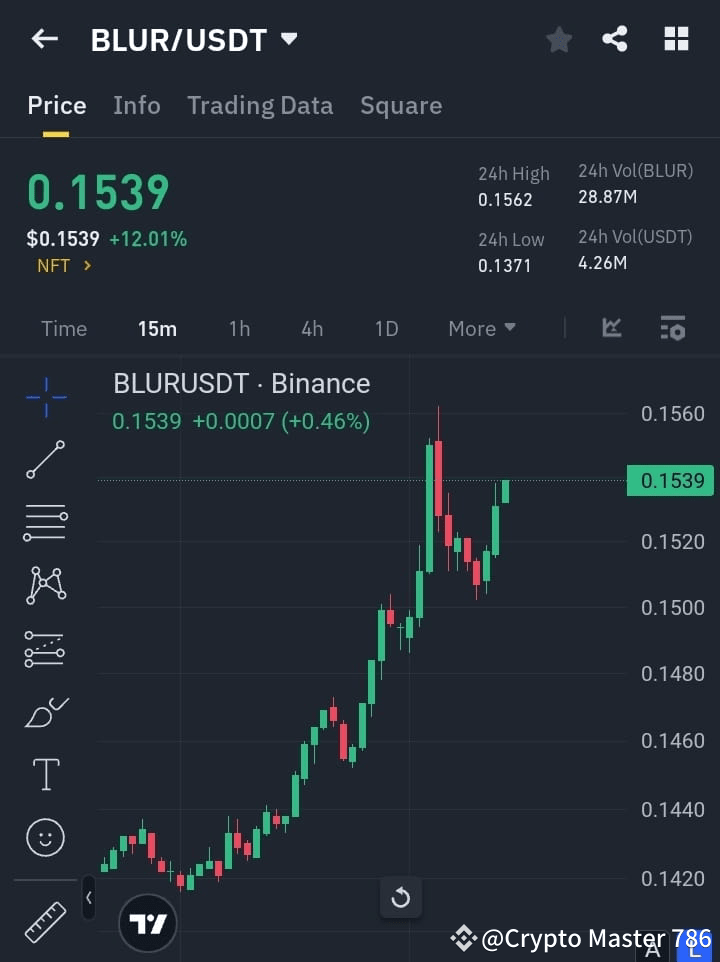Open the emoji sticker tool
Screen dimensions: 720x962
point(45,837)
